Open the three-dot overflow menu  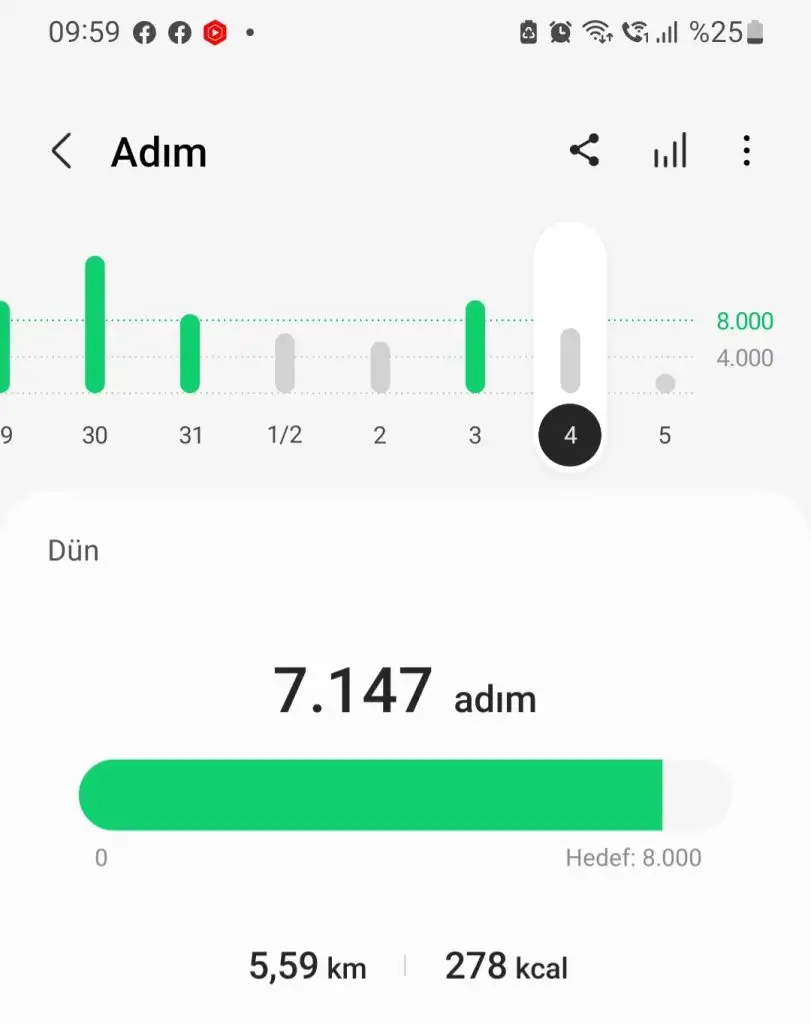(746, 151)
